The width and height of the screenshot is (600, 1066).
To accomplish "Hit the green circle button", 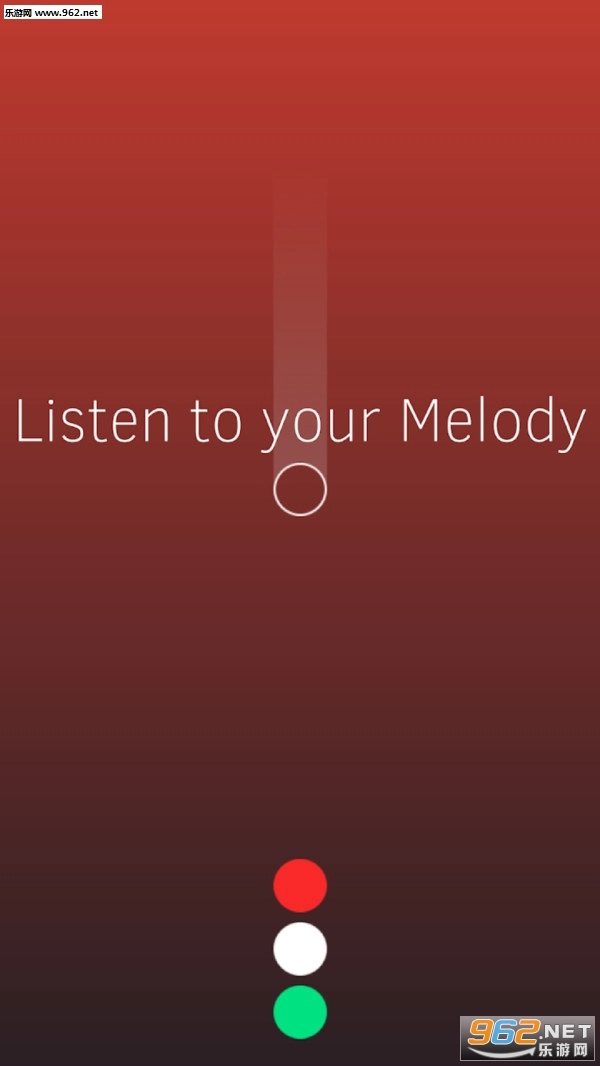I will (x=300, y=1012).
